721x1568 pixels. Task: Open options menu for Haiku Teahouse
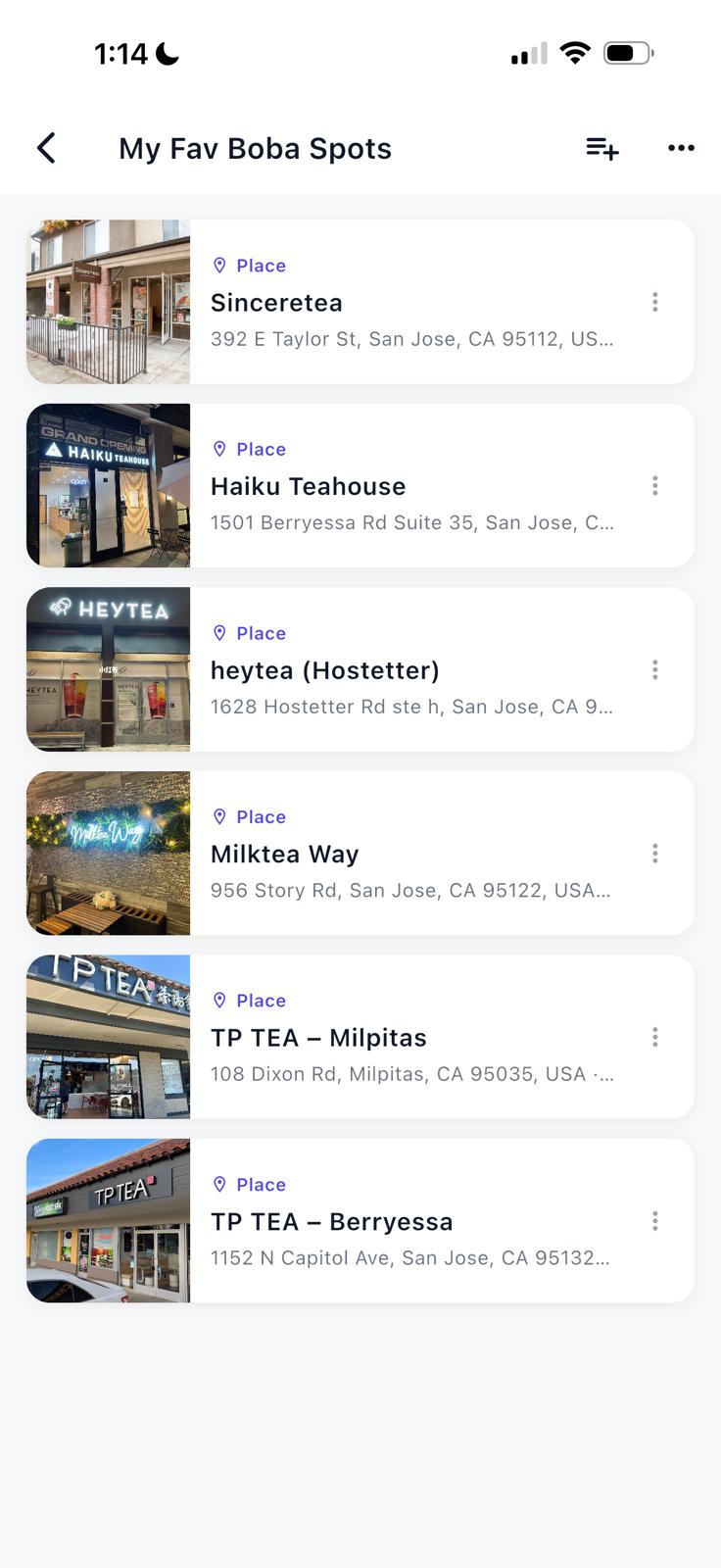[x=654, y=486]
